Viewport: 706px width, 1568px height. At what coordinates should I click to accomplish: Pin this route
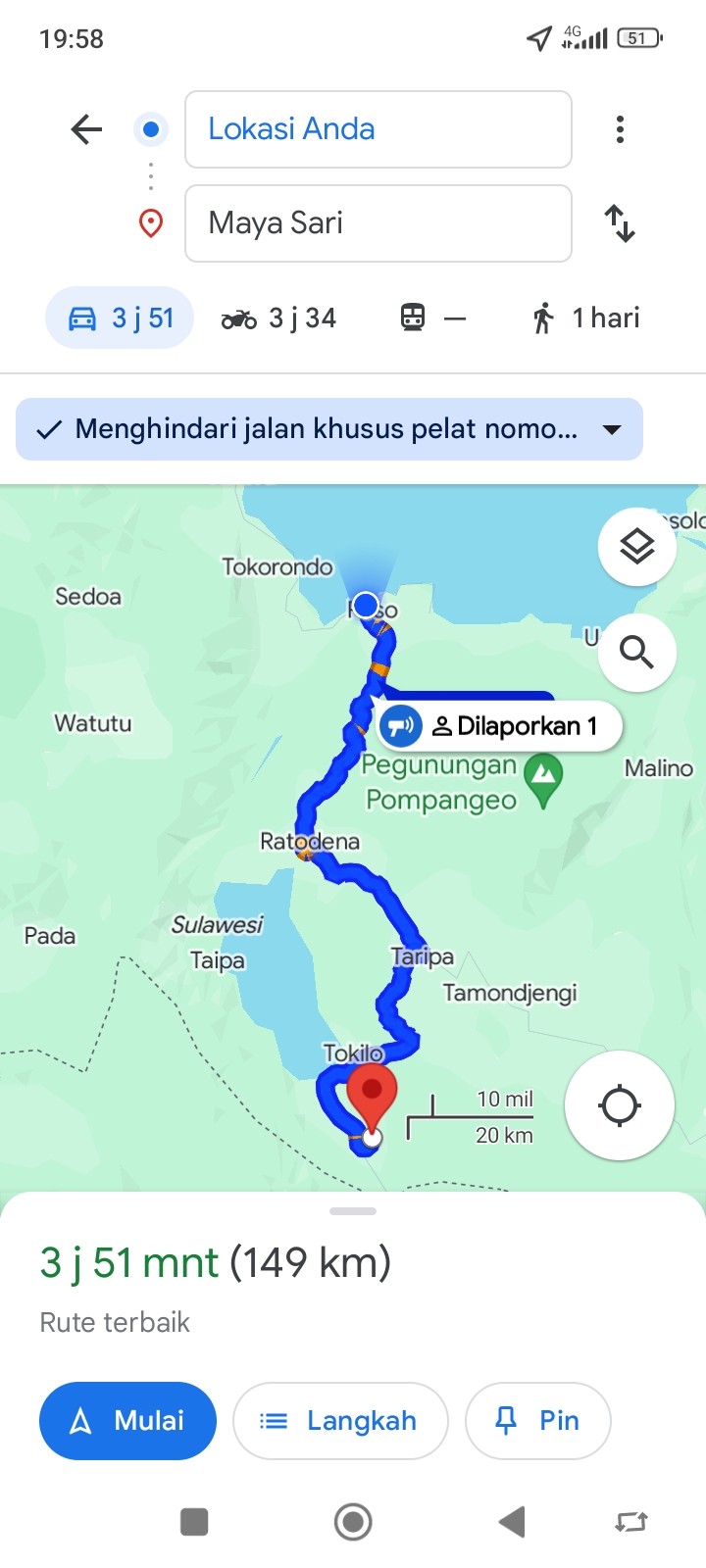538,1421
